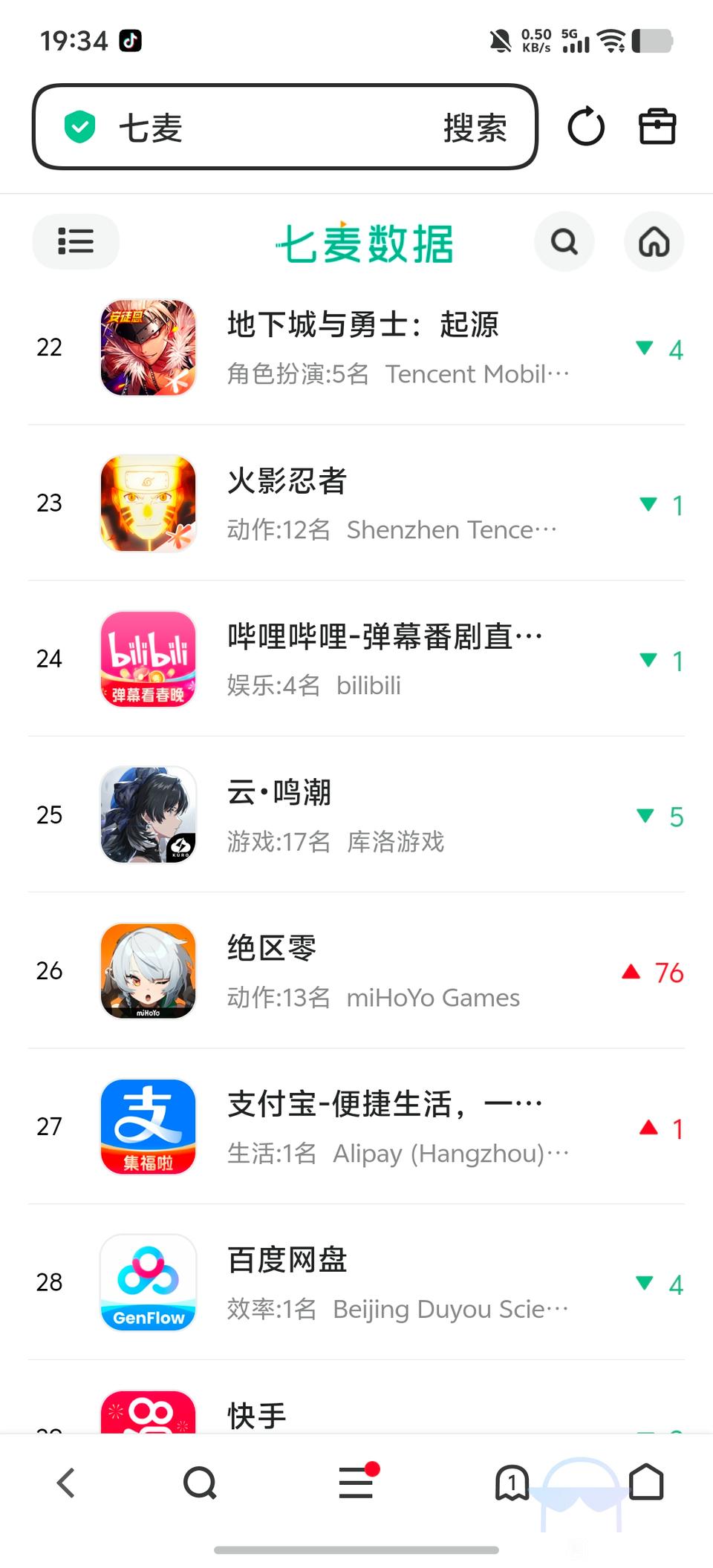Select the 绝区零 app row
713x1568 pixels.
[x=362, y=971]
